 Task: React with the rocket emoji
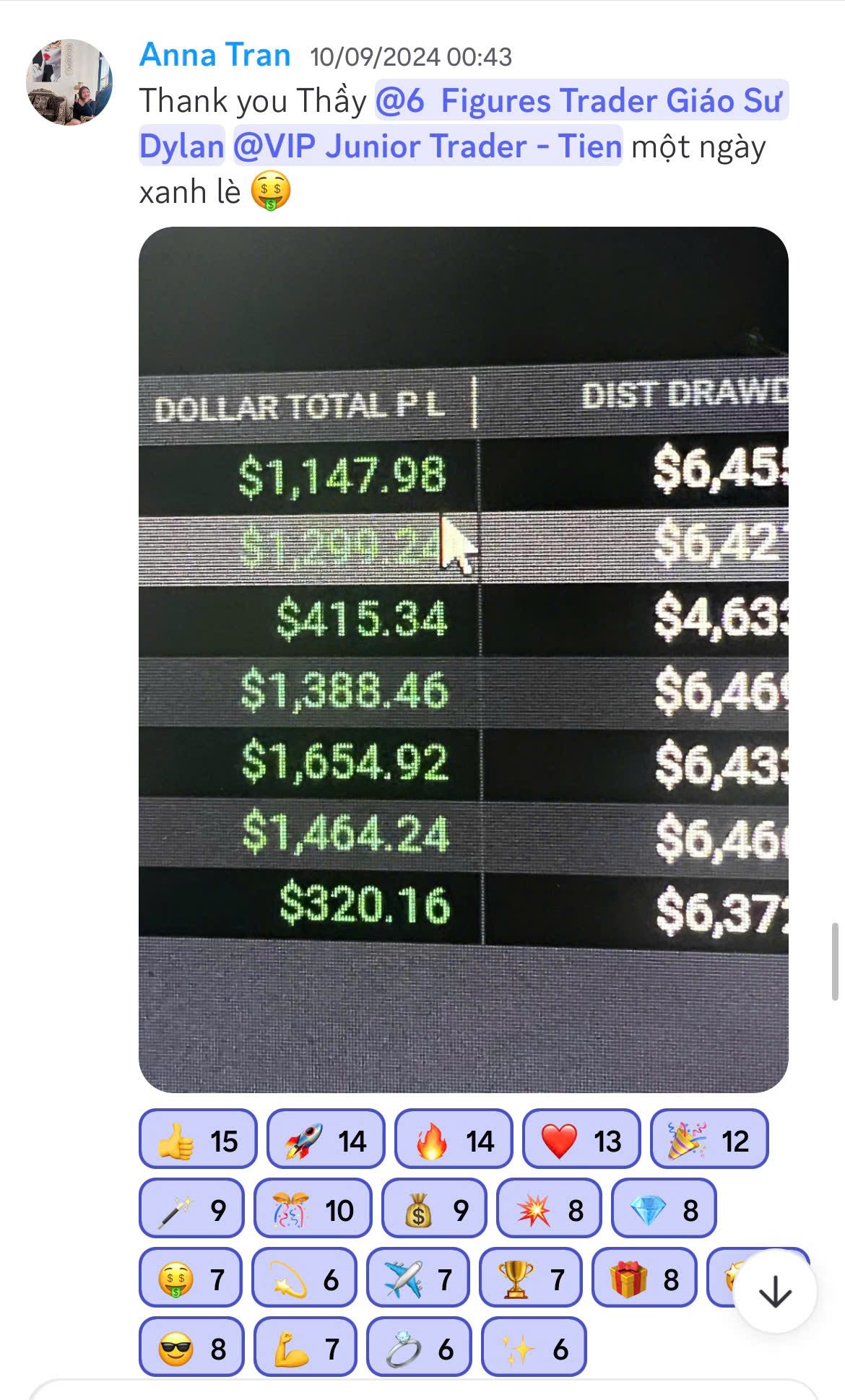coord(325,1141)
